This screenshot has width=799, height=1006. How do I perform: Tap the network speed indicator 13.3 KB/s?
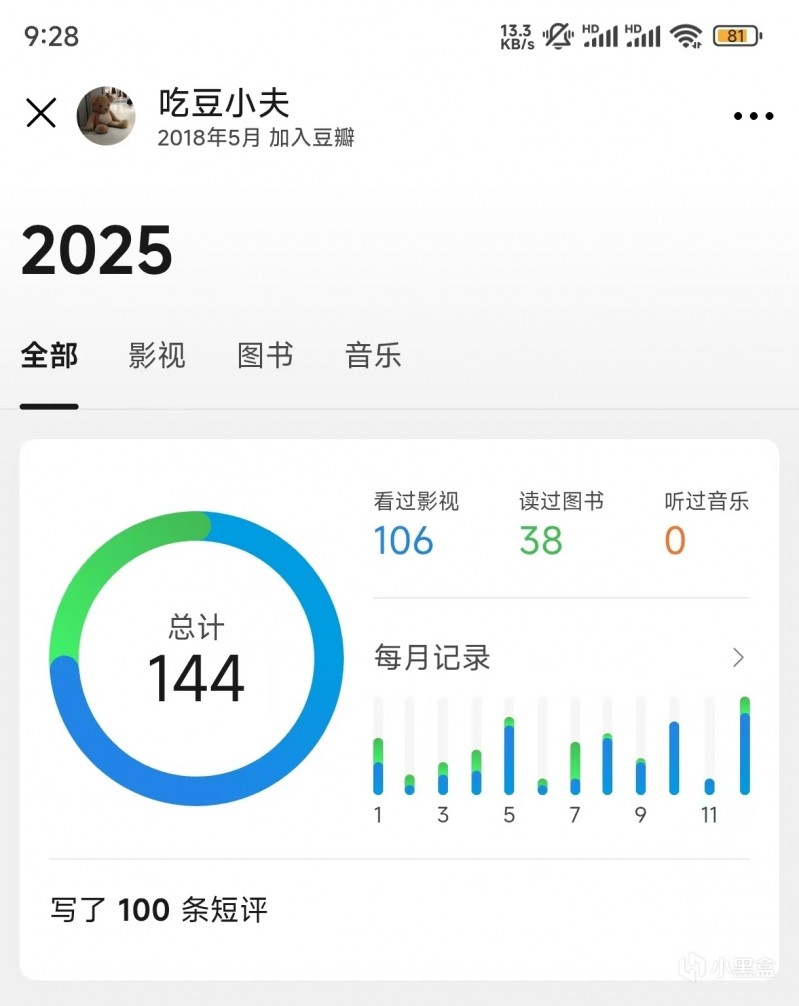tap(515, 35)
